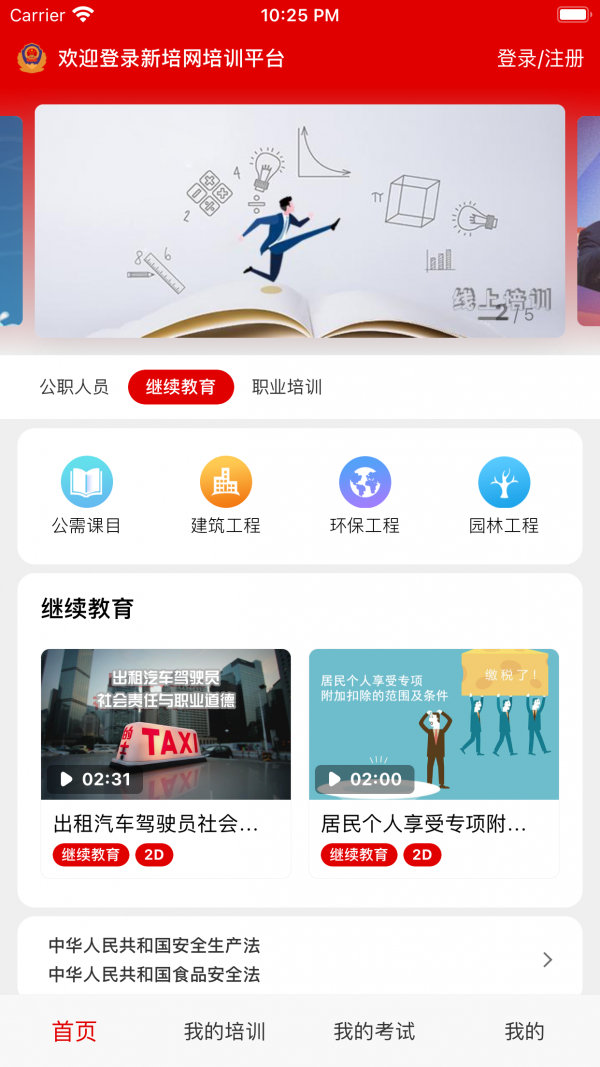Tap 登录/注册 to sign in
This screenshot has width=600, height=1067.
point(540,59)
